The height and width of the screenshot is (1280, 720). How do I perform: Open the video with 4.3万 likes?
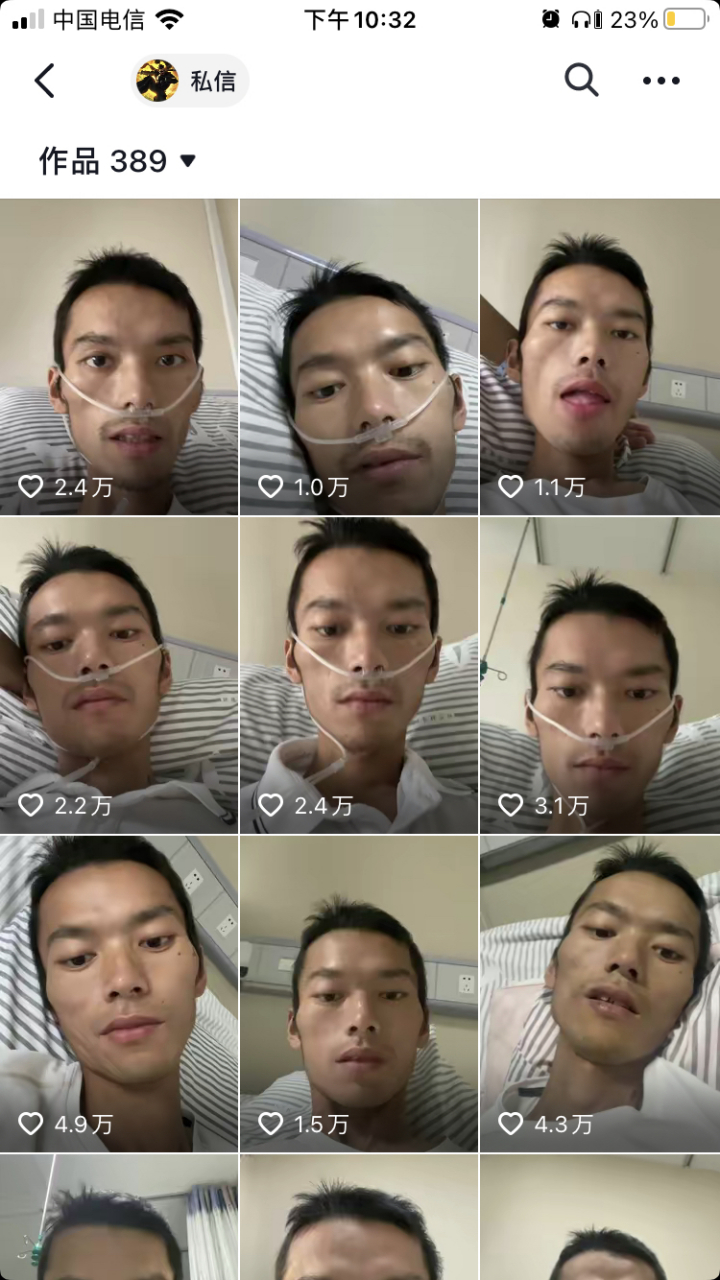[598, 995]
